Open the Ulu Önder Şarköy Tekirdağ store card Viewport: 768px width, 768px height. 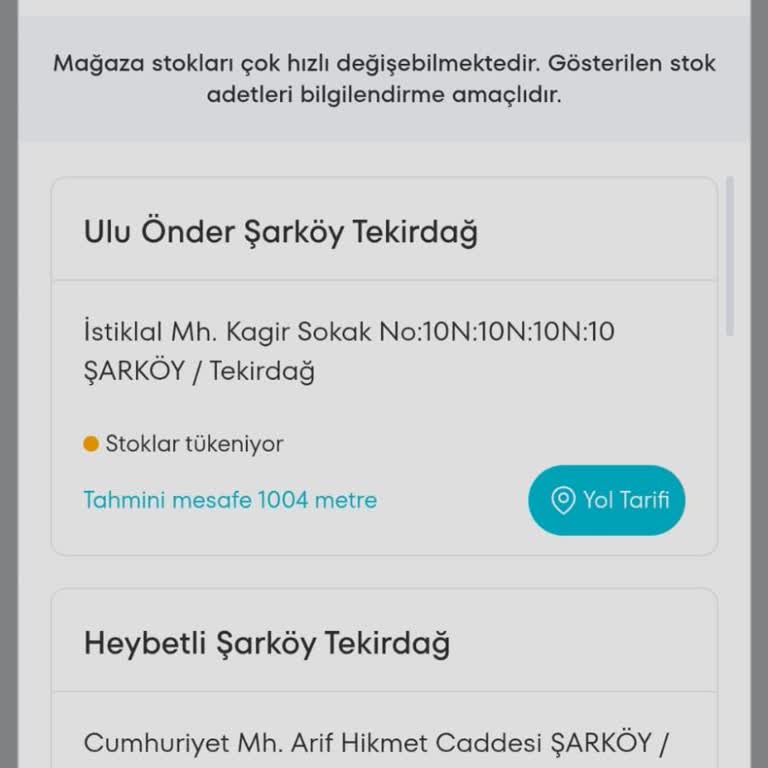coord(281,232)
